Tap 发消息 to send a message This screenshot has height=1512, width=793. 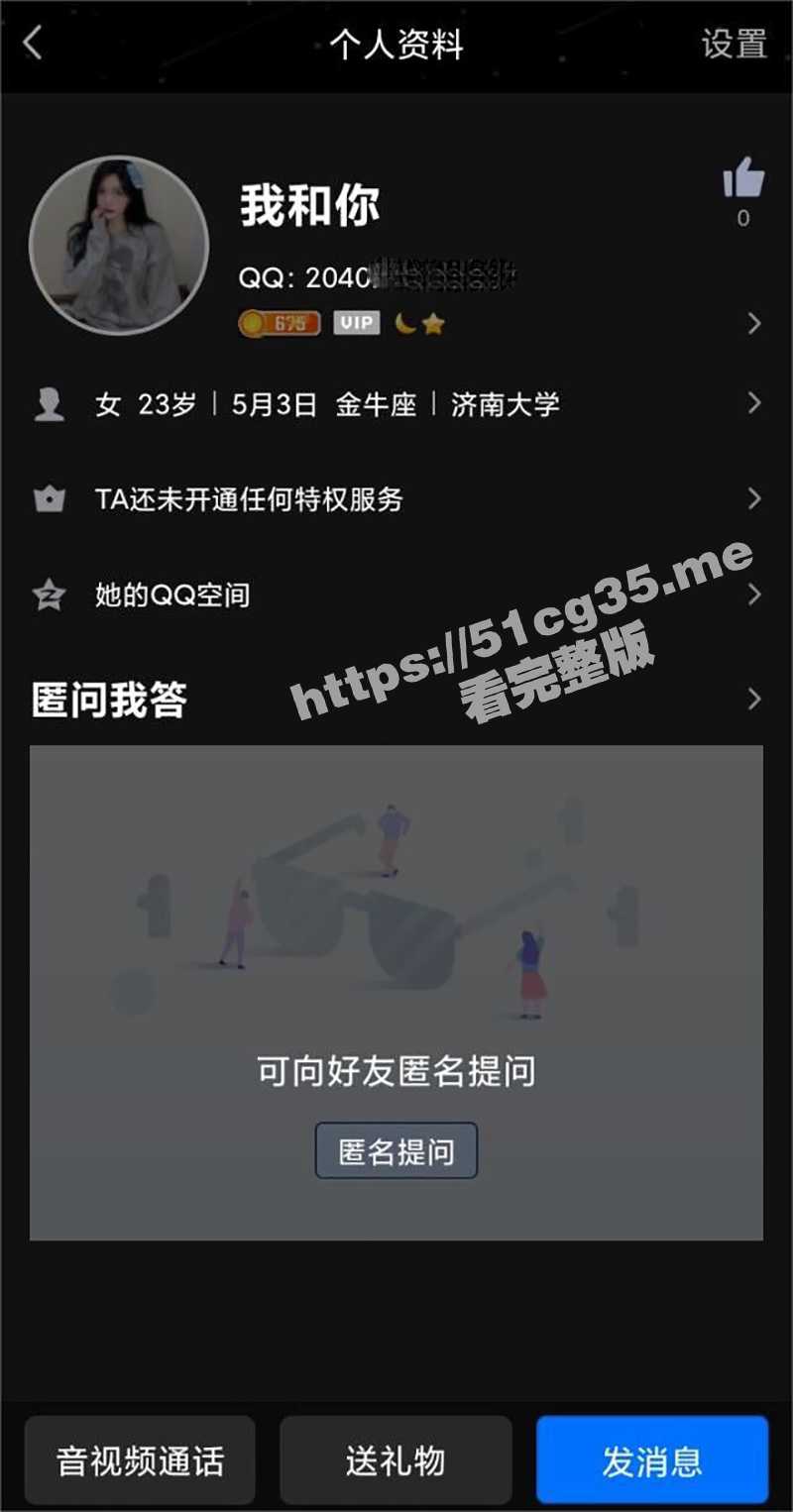[652, 1460]
